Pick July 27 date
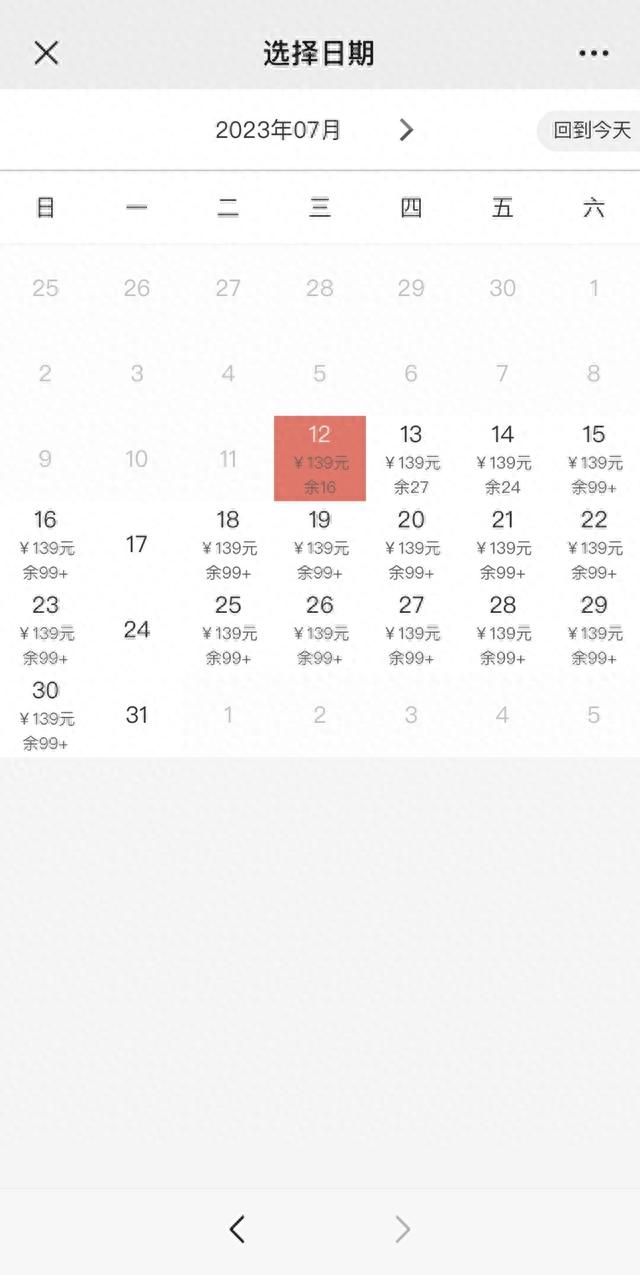 click(x=411, y=630)
